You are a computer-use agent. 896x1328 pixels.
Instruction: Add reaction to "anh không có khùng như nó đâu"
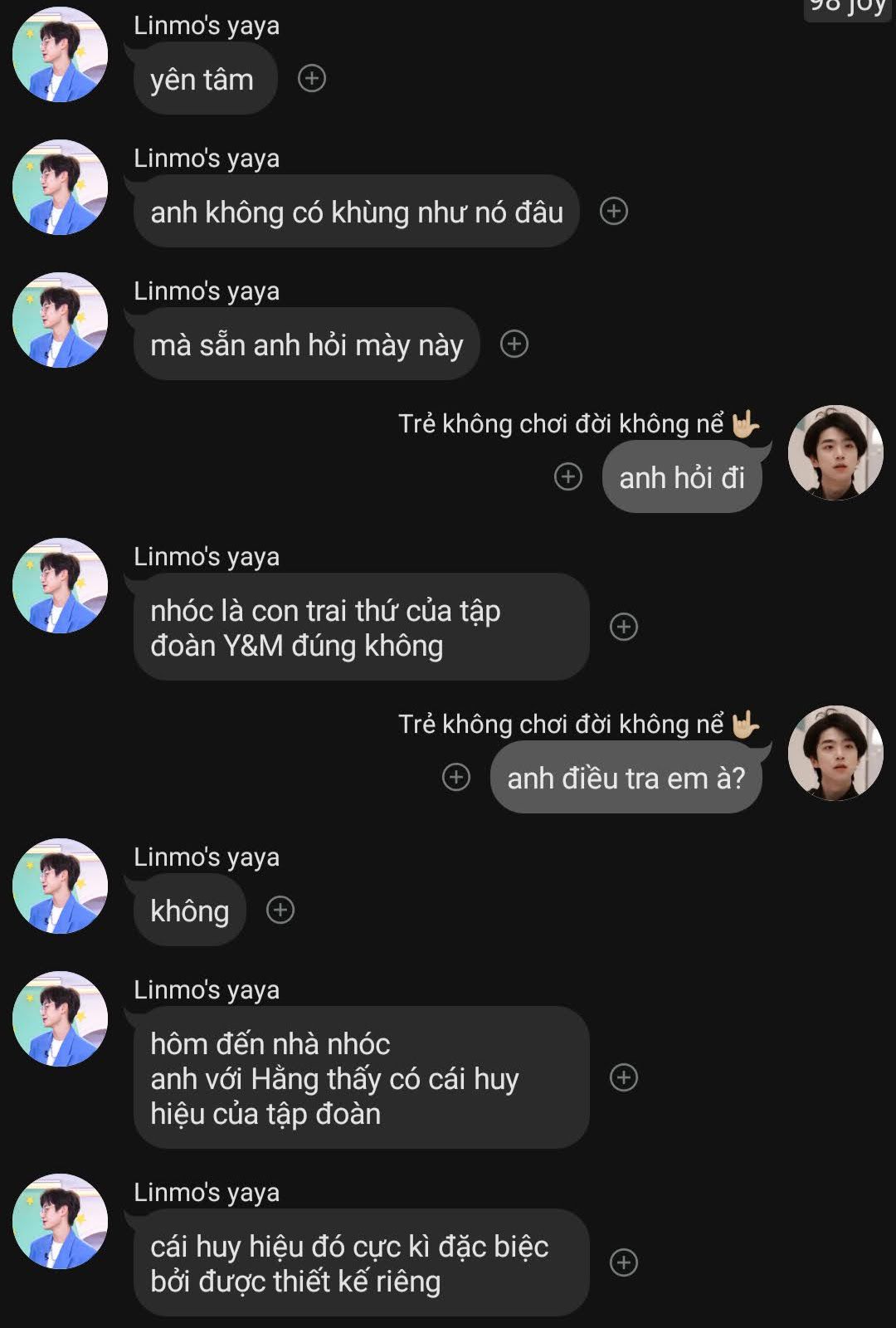(614, 212)
